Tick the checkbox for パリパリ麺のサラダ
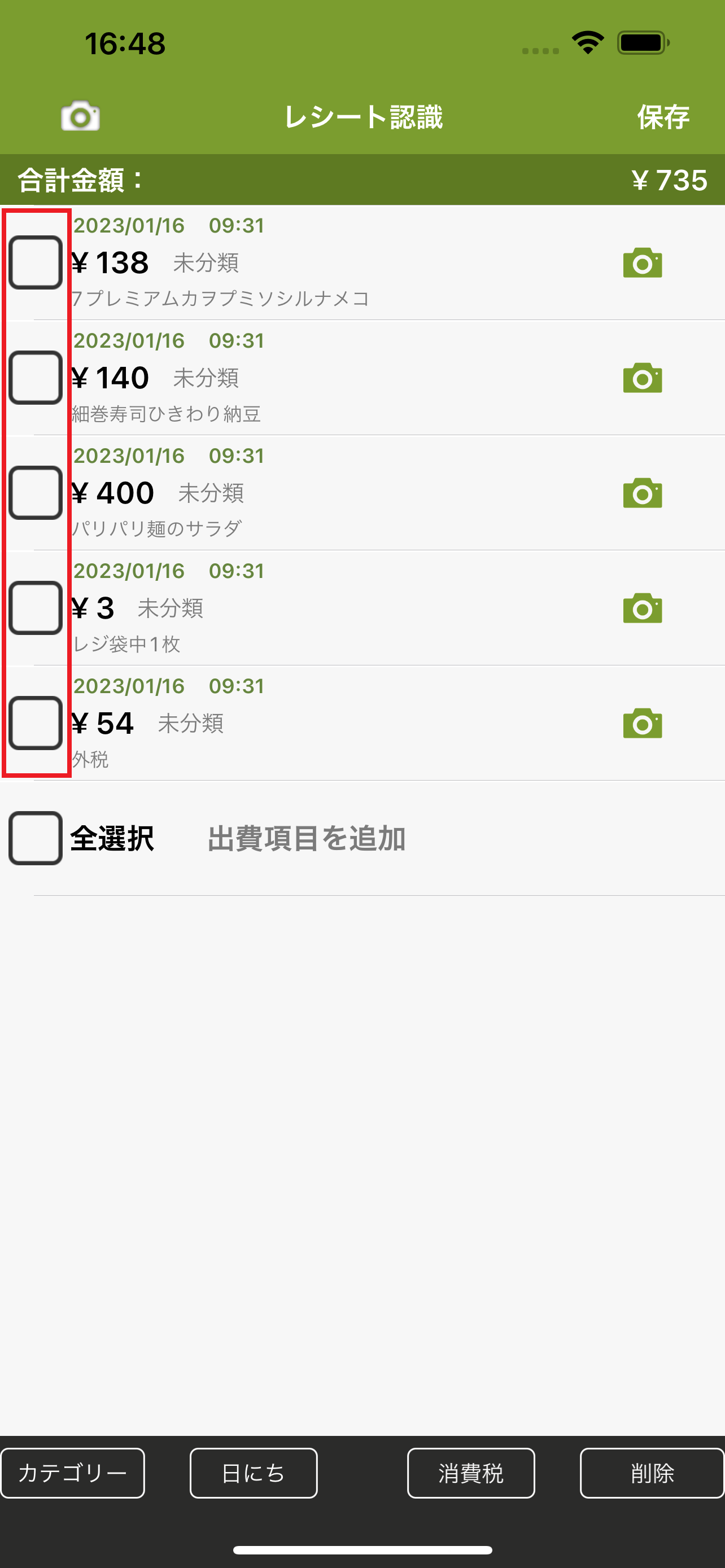The width and height of the screenshot is (725, 1568). [x=36, y=492]
